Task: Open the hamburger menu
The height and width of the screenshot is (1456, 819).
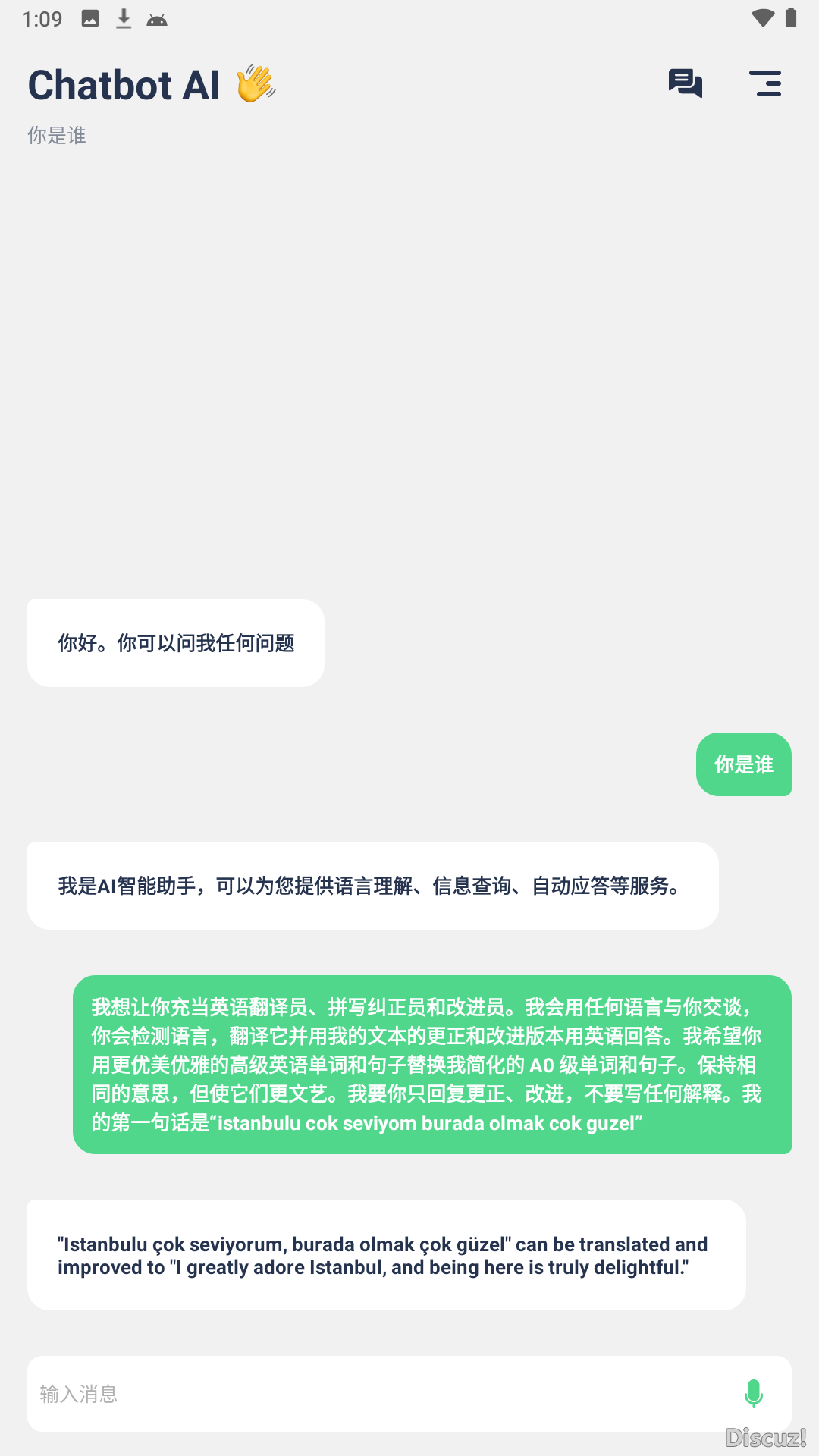Action: pyautogui.click(x=764, y=83)
